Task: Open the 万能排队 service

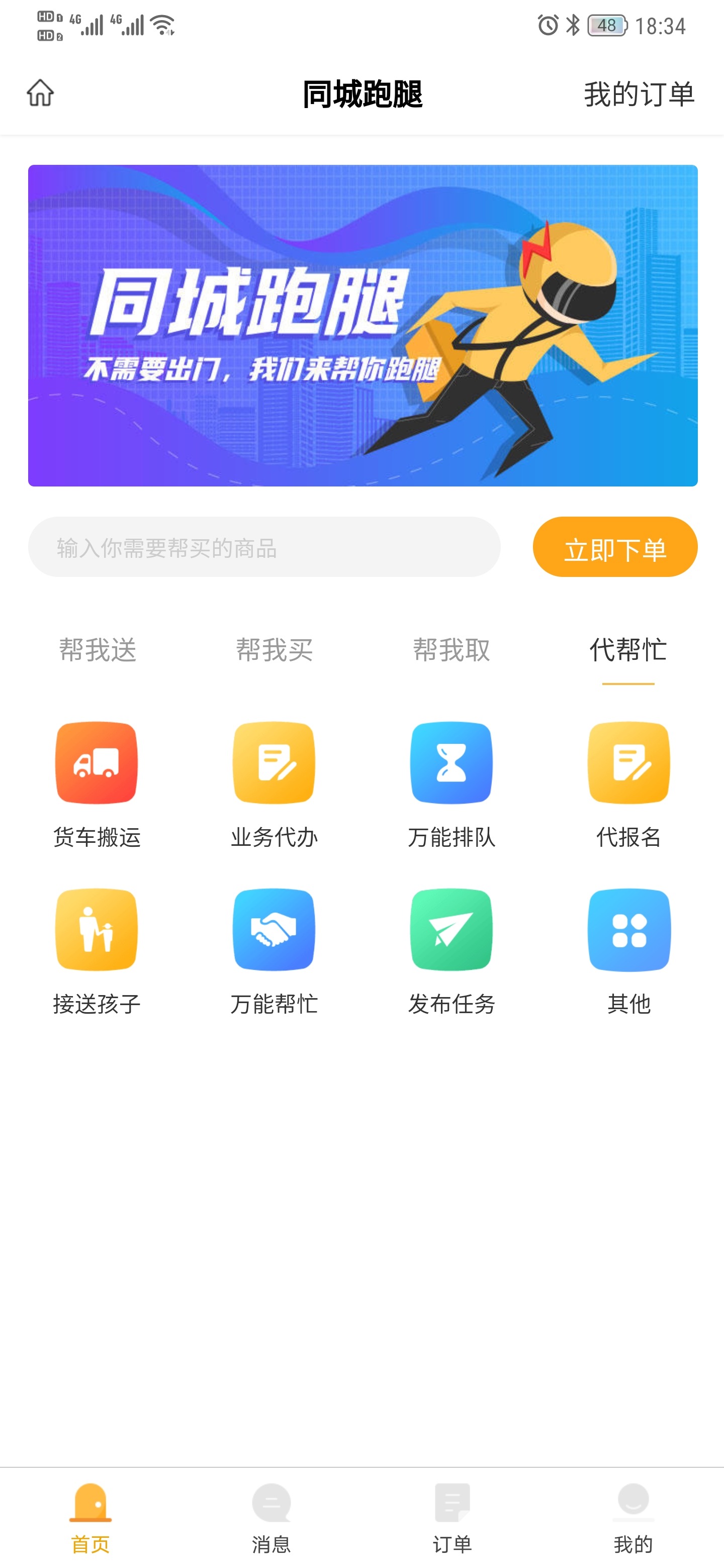Action: 451,785
